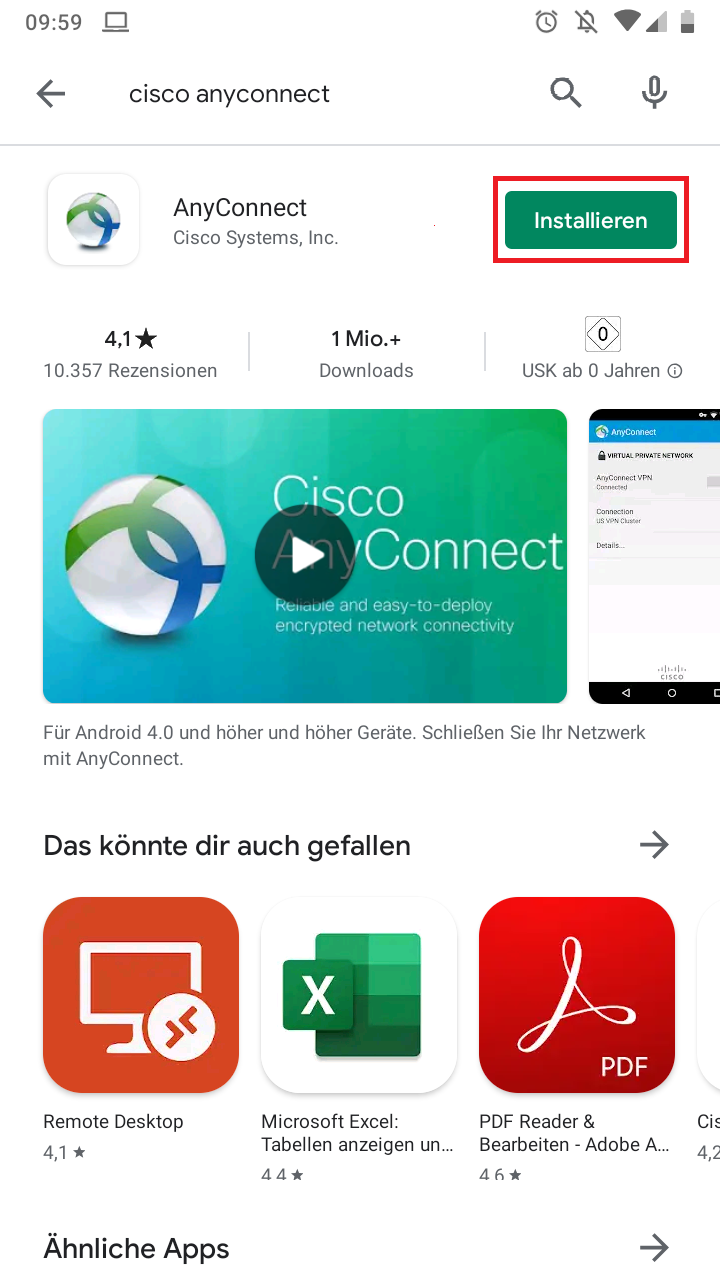This screenshot has height=1280, width=720.
Task: Open the AnyConnect app icon
Action: click(x=93, y=220)
